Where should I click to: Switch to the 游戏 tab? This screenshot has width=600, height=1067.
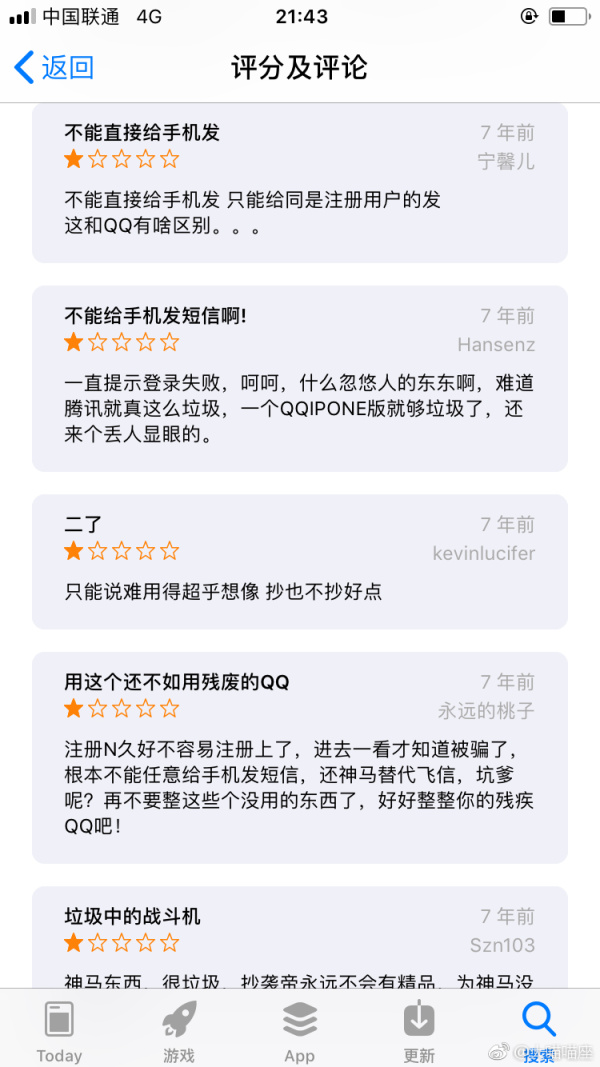(x=179, y=1030)
